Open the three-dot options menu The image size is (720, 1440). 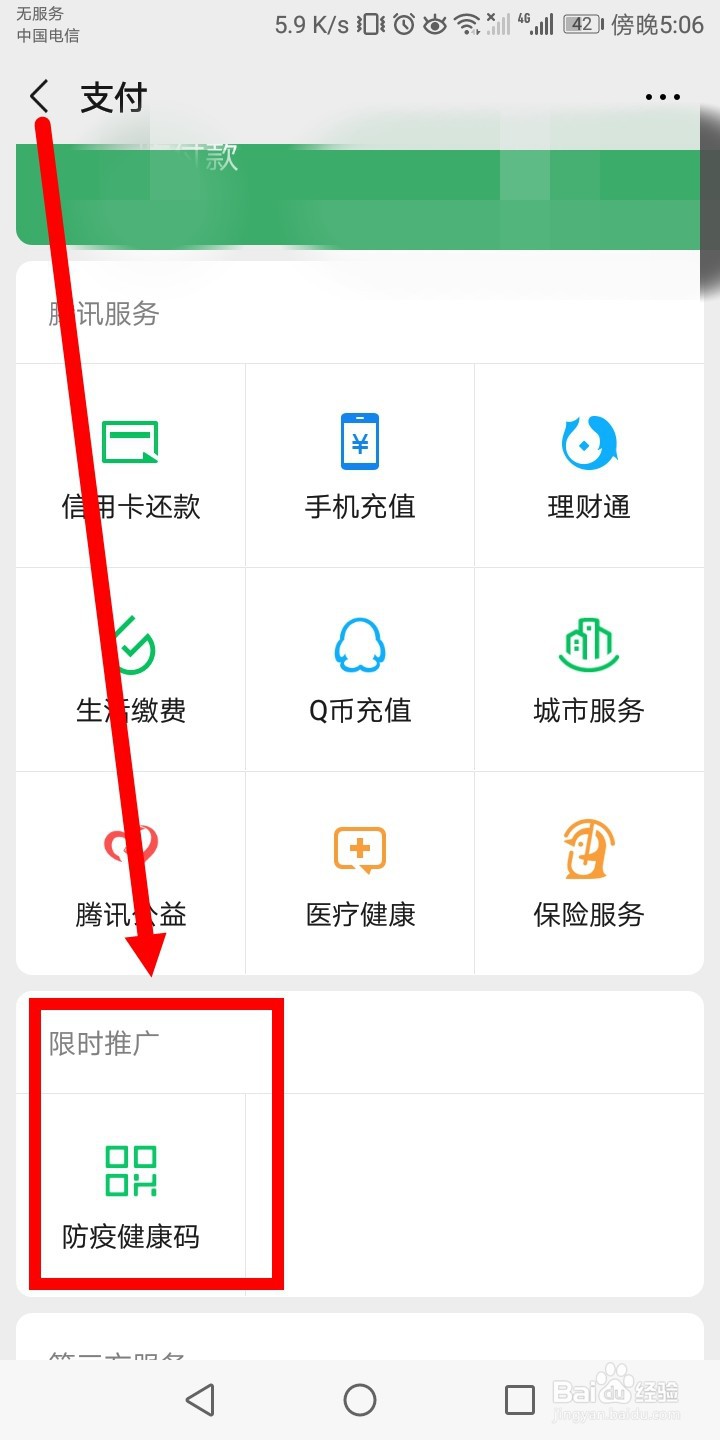(663, 96)
